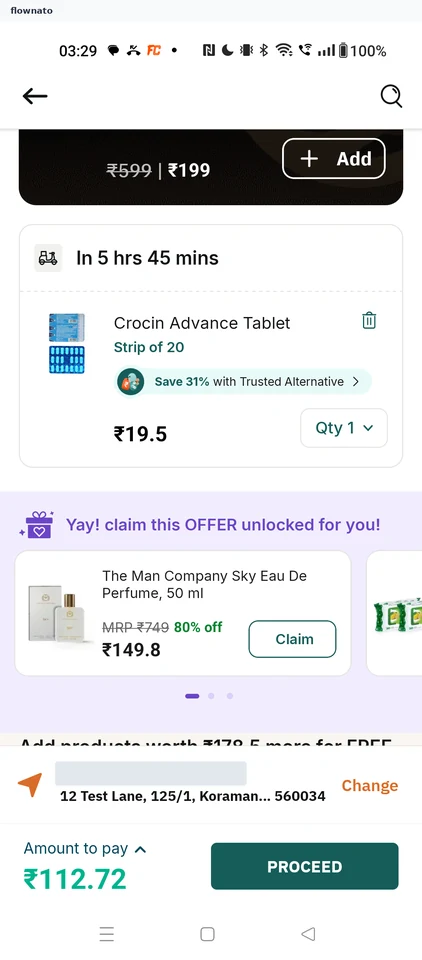Image resolution: width=422 pixels, height=960 pixels.
Task: Claim The Man Company perfume offer
Action: pos(292,639)
